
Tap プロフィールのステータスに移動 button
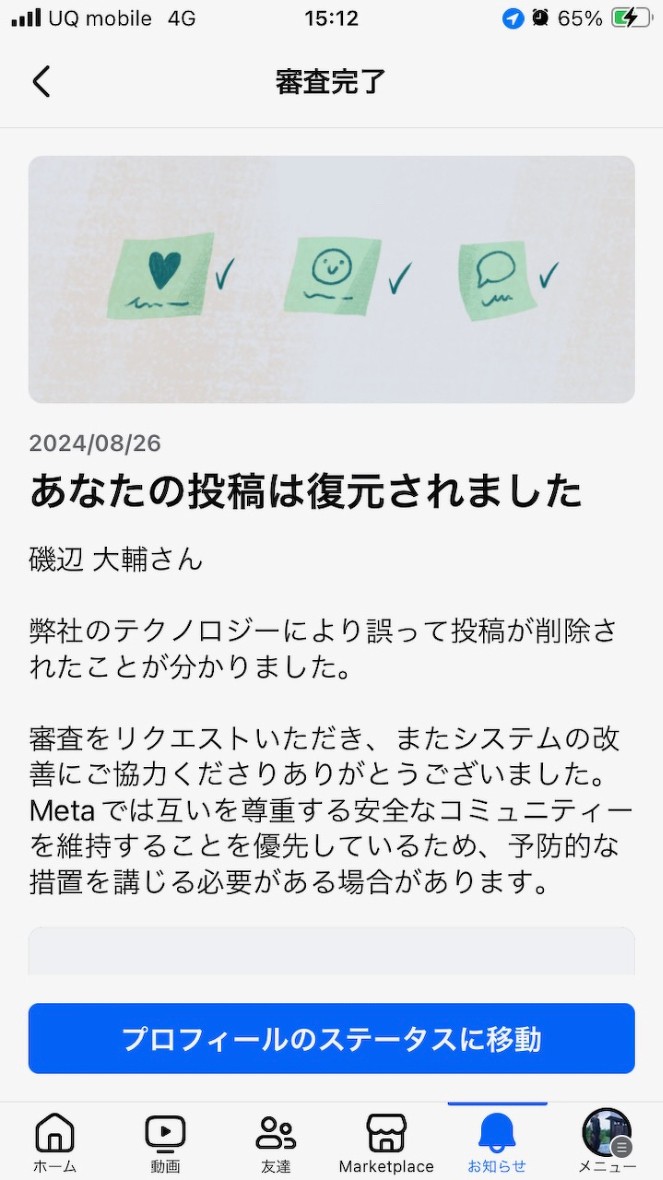pyautogui.click(x=331, y=1039)
